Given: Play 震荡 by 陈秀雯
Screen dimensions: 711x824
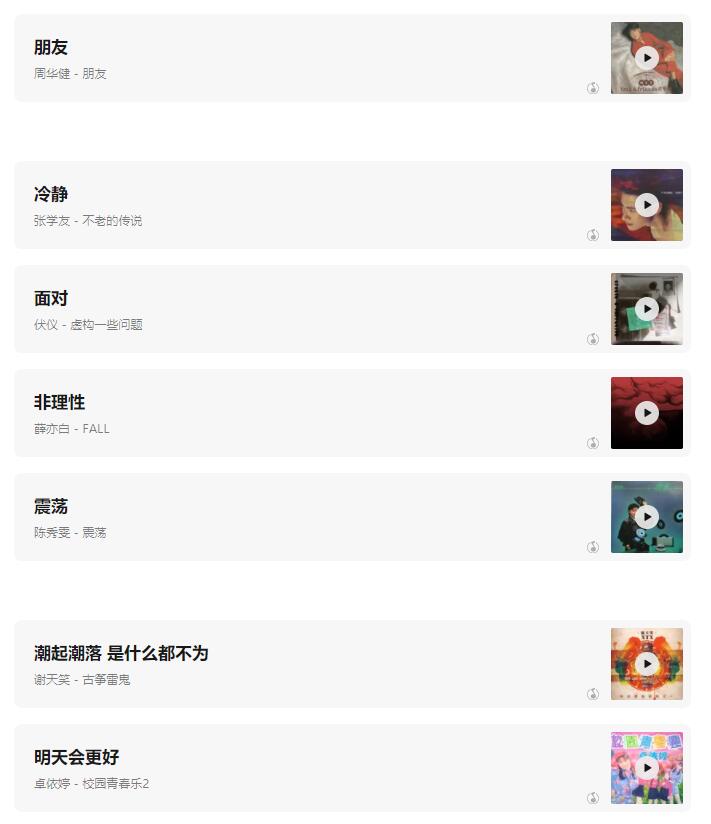Looking at the screenshot, I should (647, 517).
